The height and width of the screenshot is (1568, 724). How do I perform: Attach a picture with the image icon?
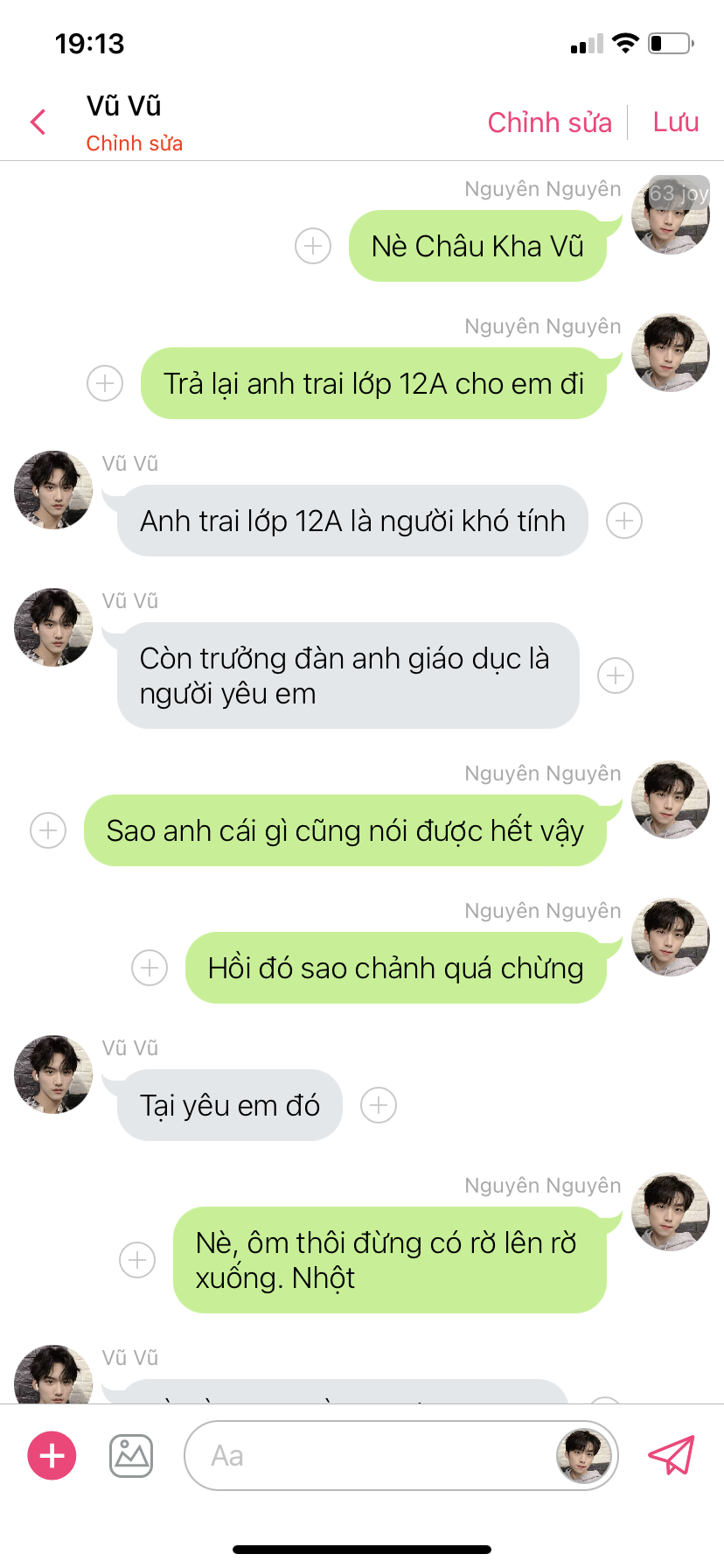[131, 1456]
